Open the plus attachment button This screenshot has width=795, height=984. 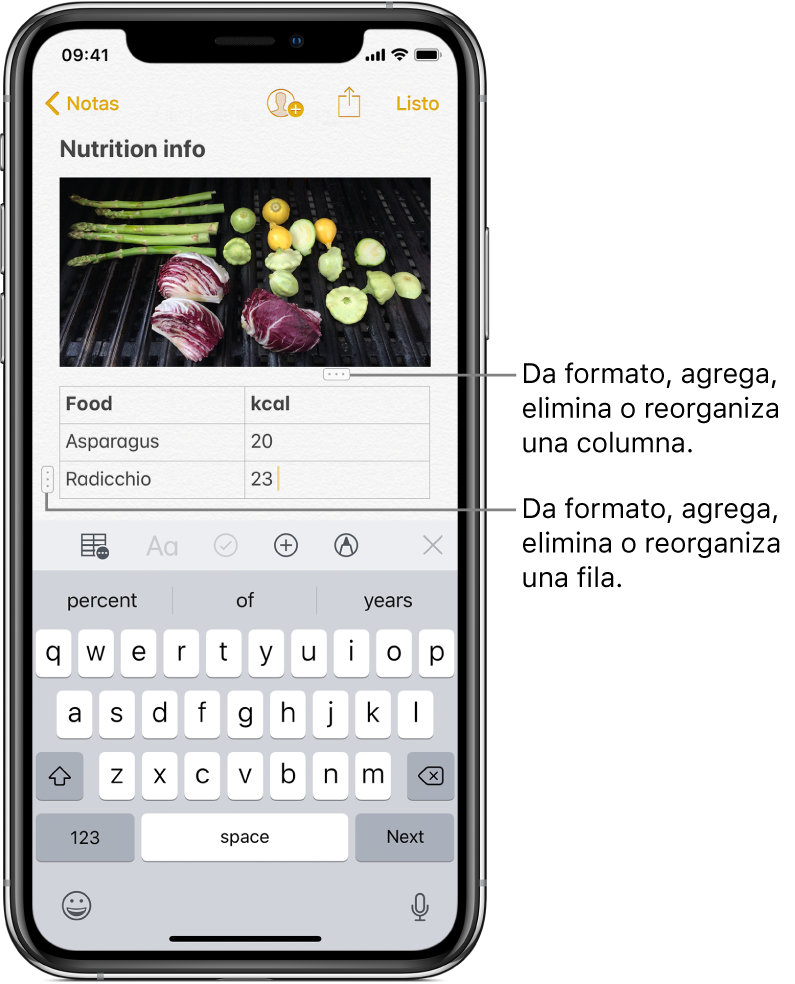click(x=286, y=545)
